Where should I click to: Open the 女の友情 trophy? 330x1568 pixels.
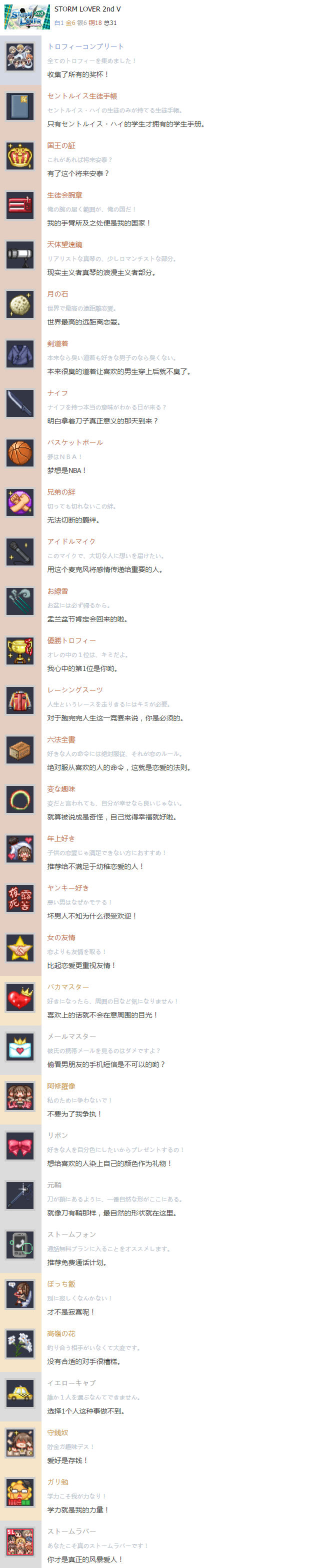[x=61, y=937]
